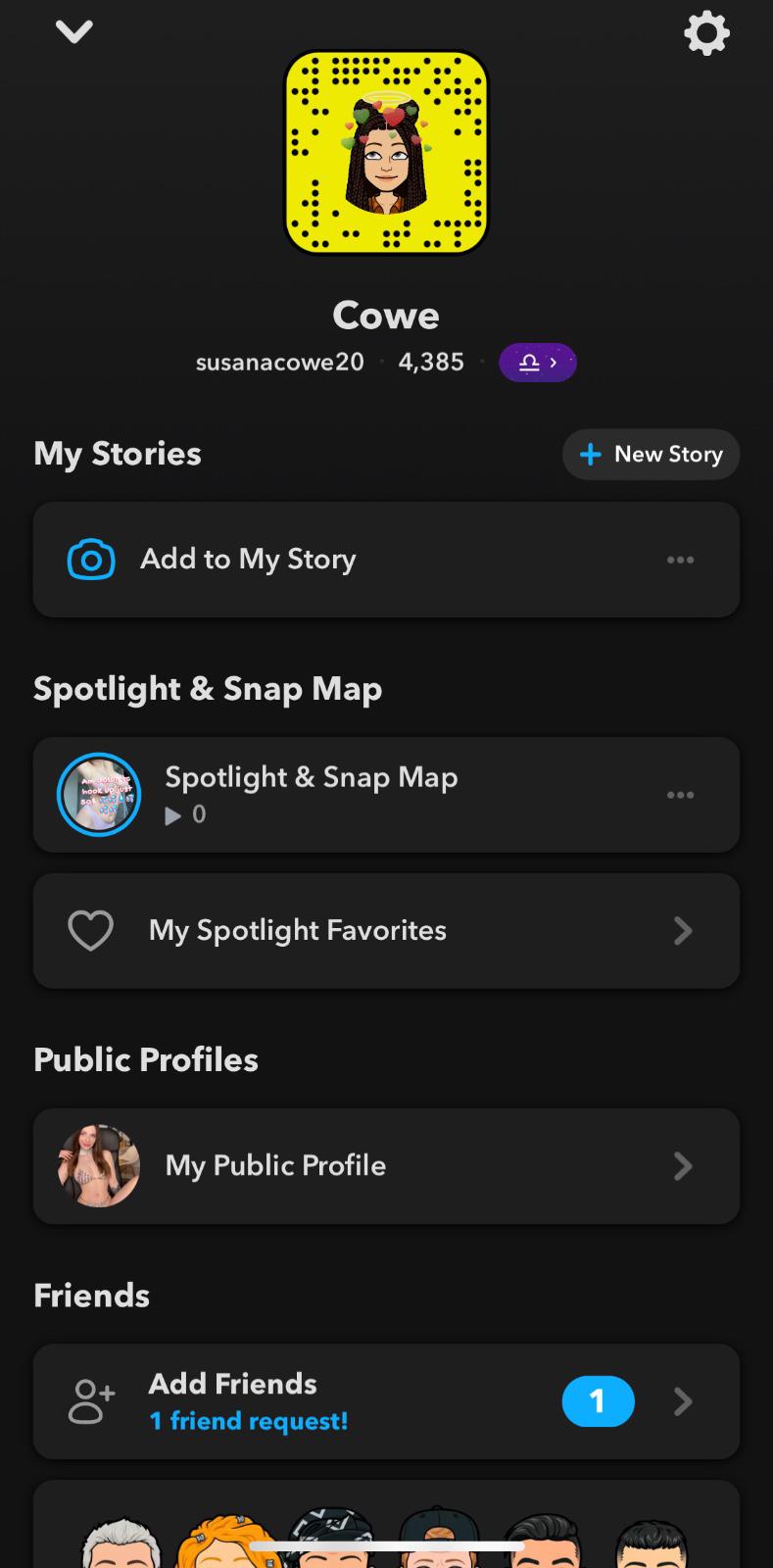
Task: Create a New Story
Action: pos(651,455)
